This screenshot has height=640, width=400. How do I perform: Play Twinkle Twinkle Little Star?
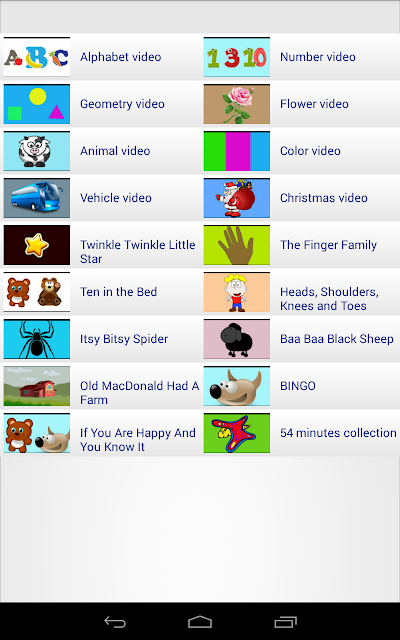pos(100,245)
